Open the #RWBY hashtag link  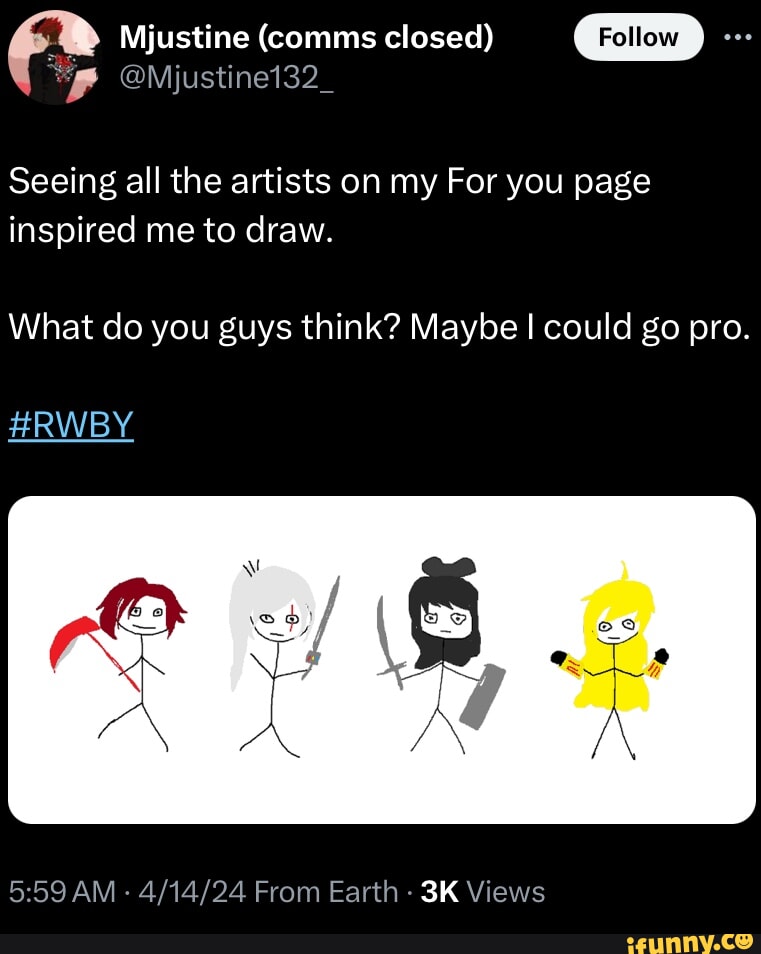point(71,428)
